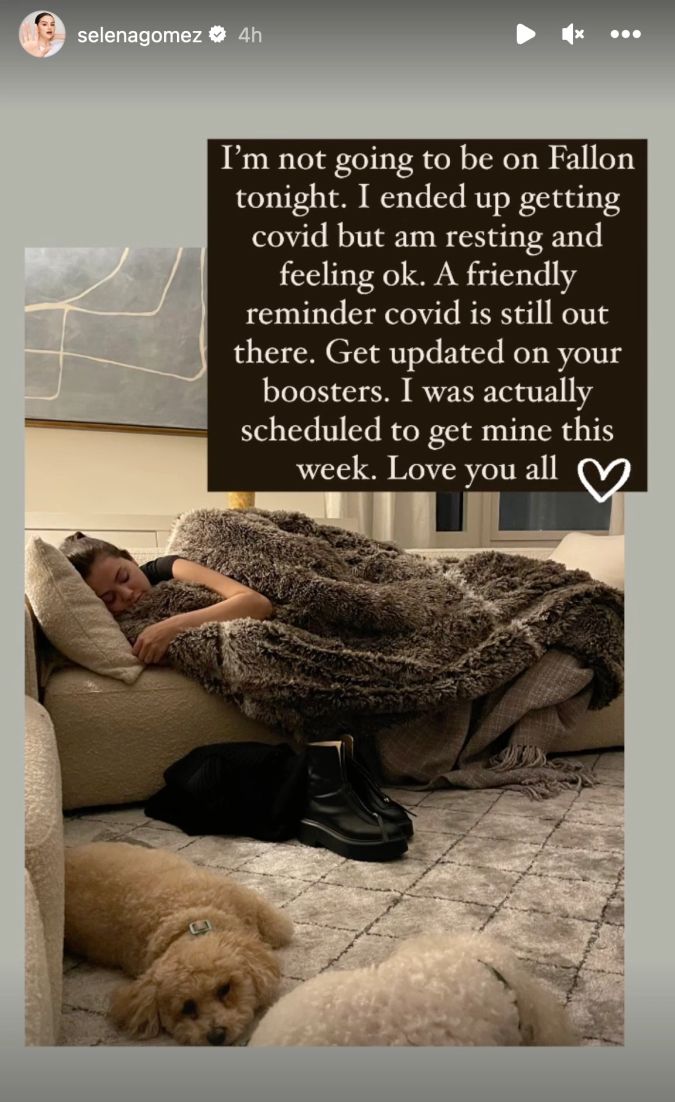The height and width of the screenshot is (1102, 675).
Task: Tap the selenagomez username
Action: [139, 35]
